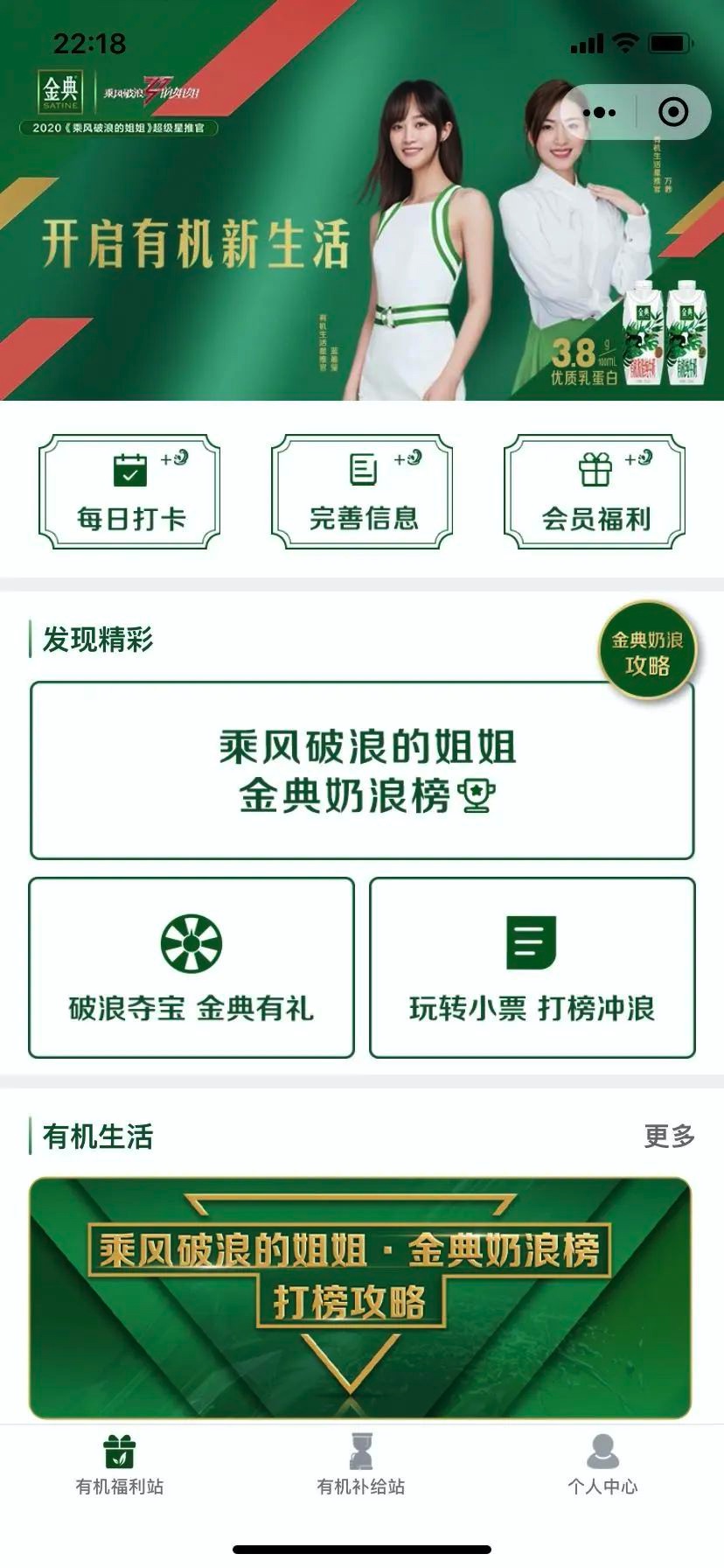Image resolution: width=724 pixels, height=1568 pixels.
Task: Open the mini-program ... options menu
Action: [598, 112]
